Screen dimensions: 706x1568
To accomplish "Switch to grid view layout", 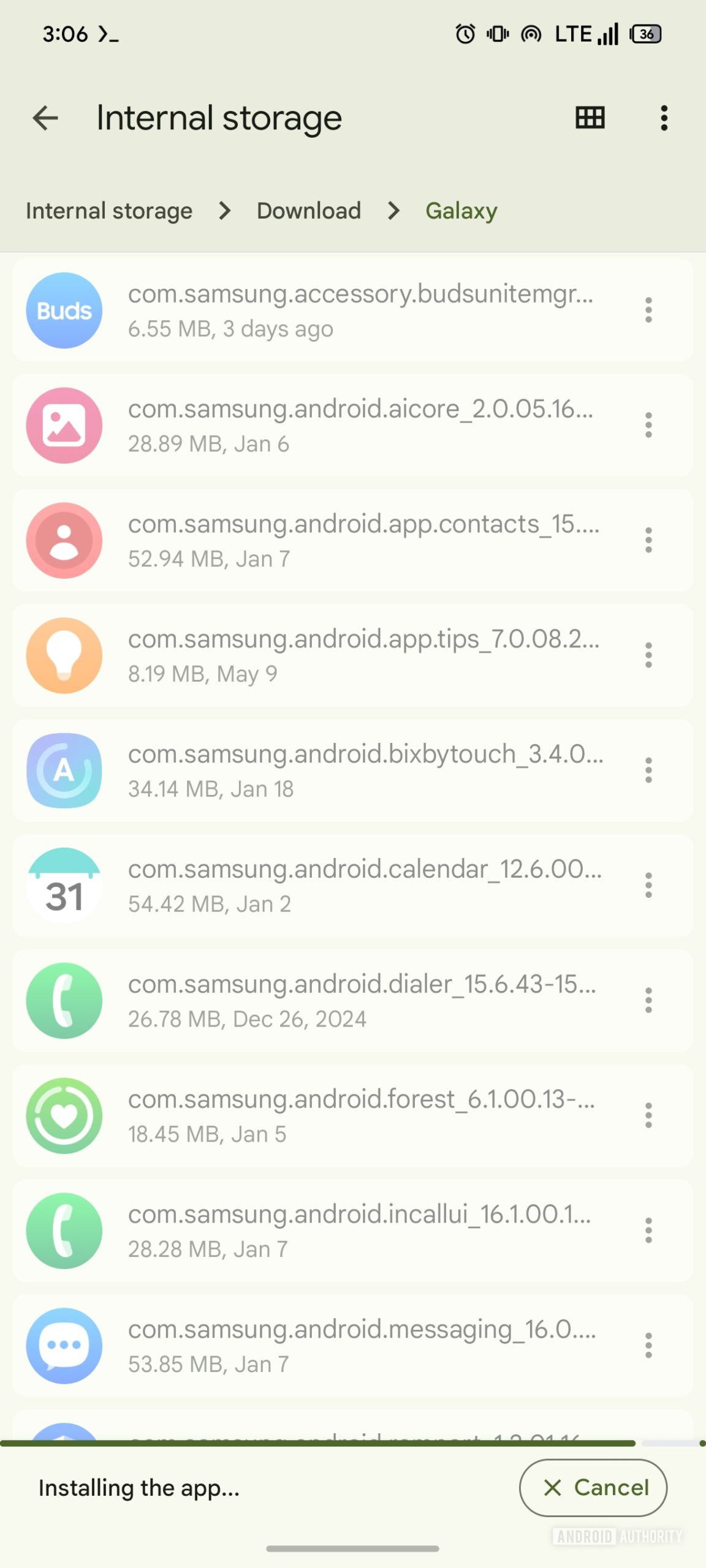I will coord(590,118).
